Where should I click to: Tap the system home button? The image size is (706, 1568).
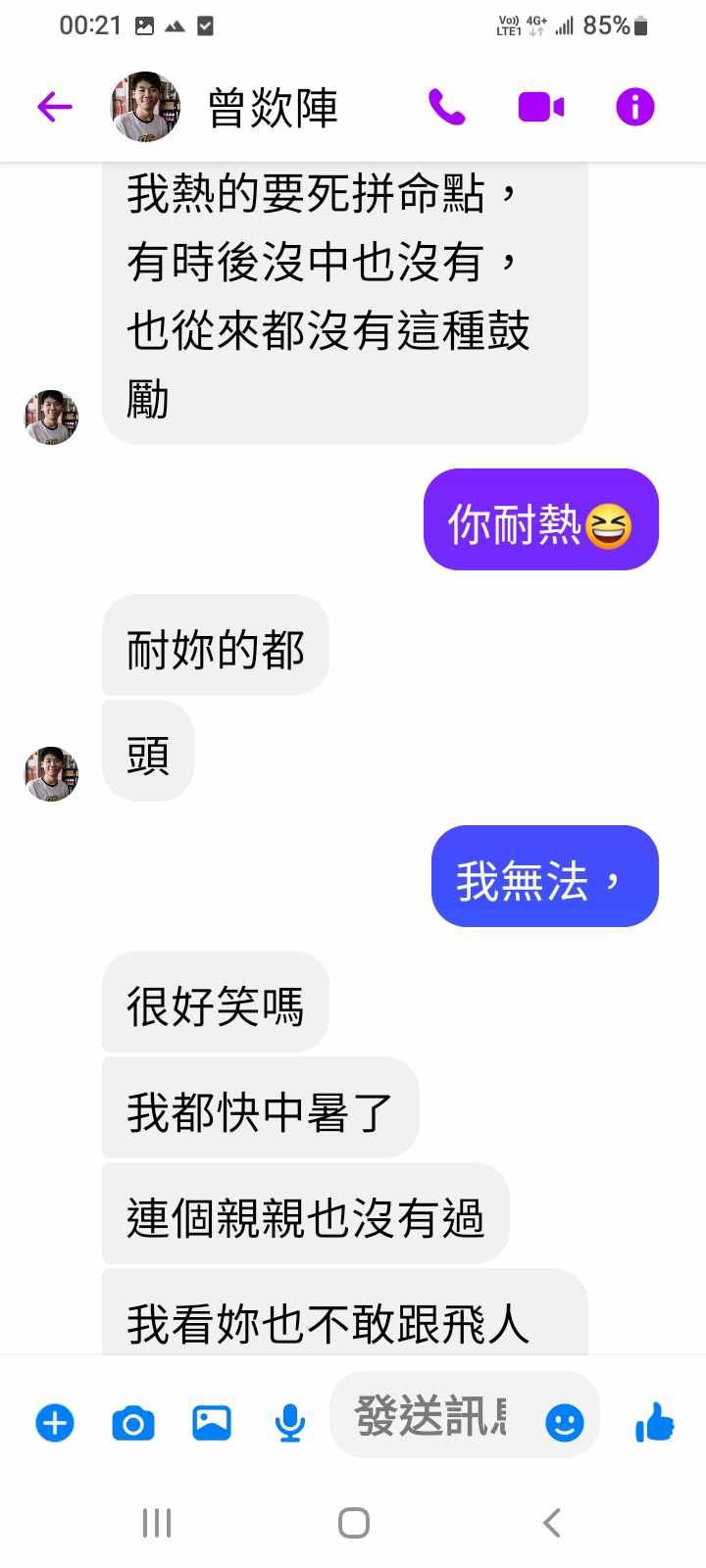[353, 1523]
